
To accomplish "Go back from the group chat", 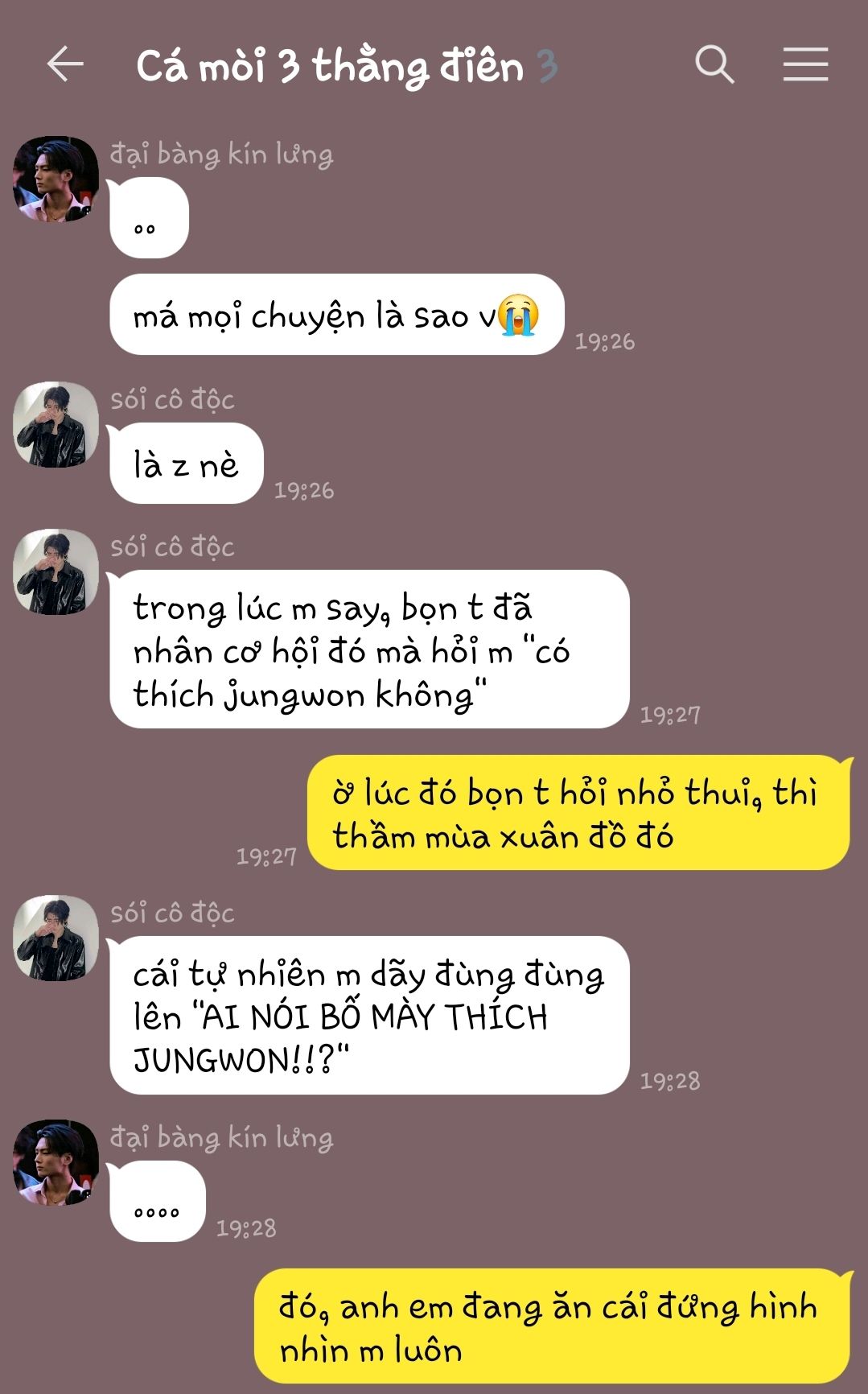I will point(65,64).
